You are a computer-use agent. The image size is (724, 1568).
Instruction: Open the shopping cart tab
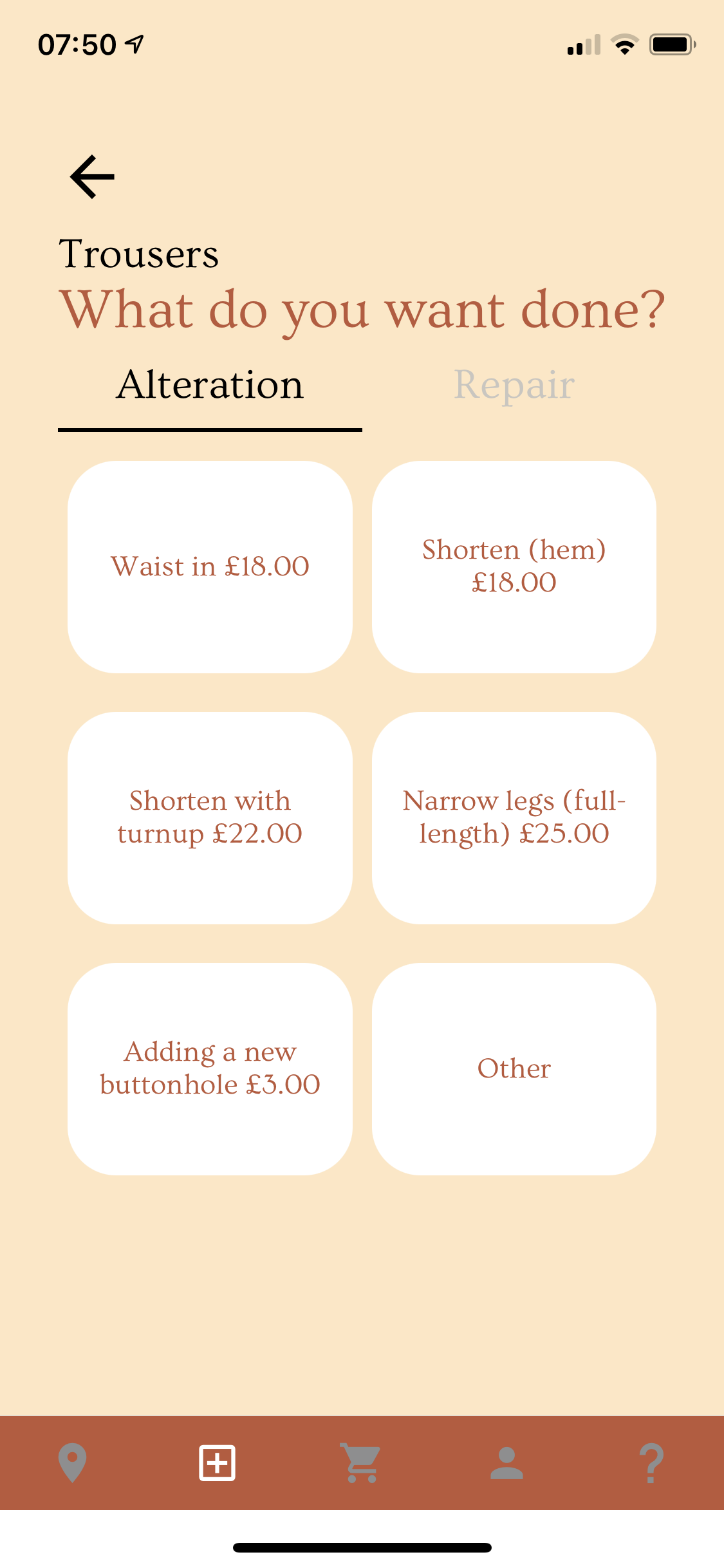click(x=362, y=1463)
